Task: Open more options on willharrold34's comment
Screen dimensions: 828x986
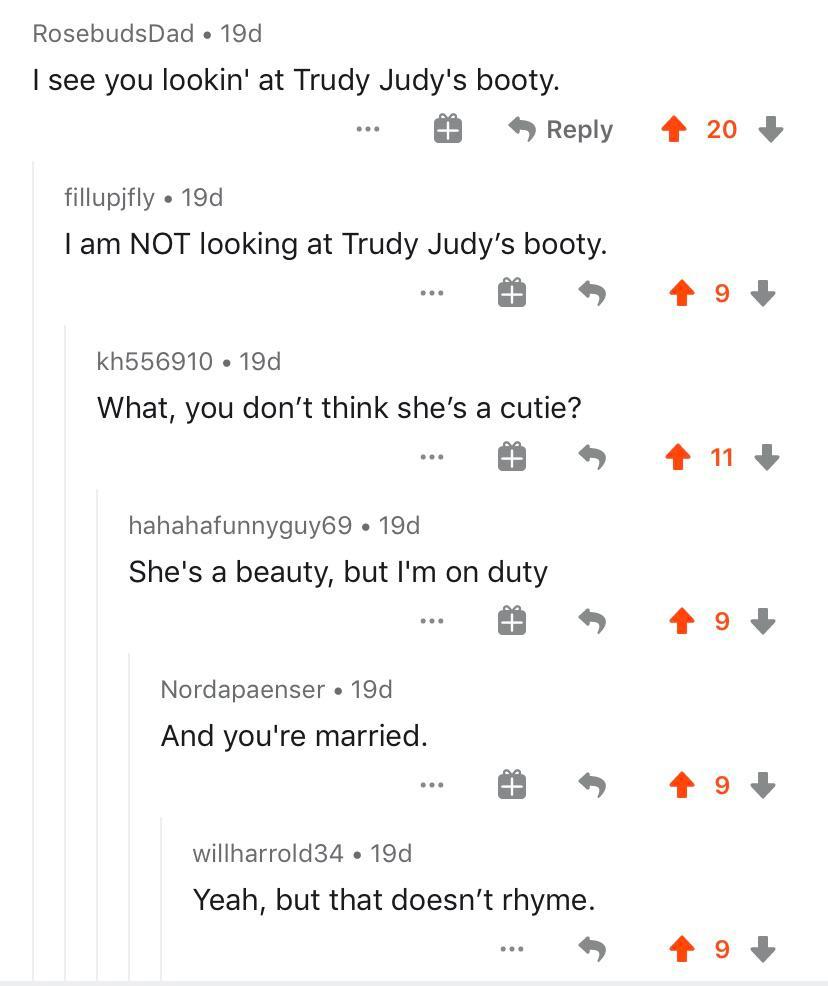Action: click(512, 949)
